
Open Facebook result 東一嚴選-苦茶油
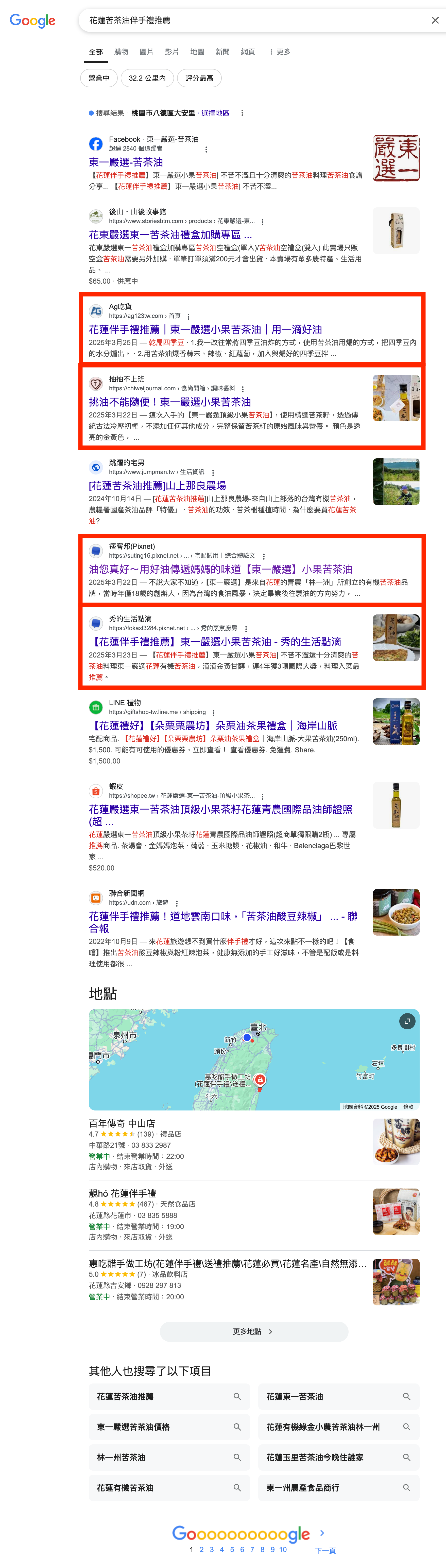point(126,162)
